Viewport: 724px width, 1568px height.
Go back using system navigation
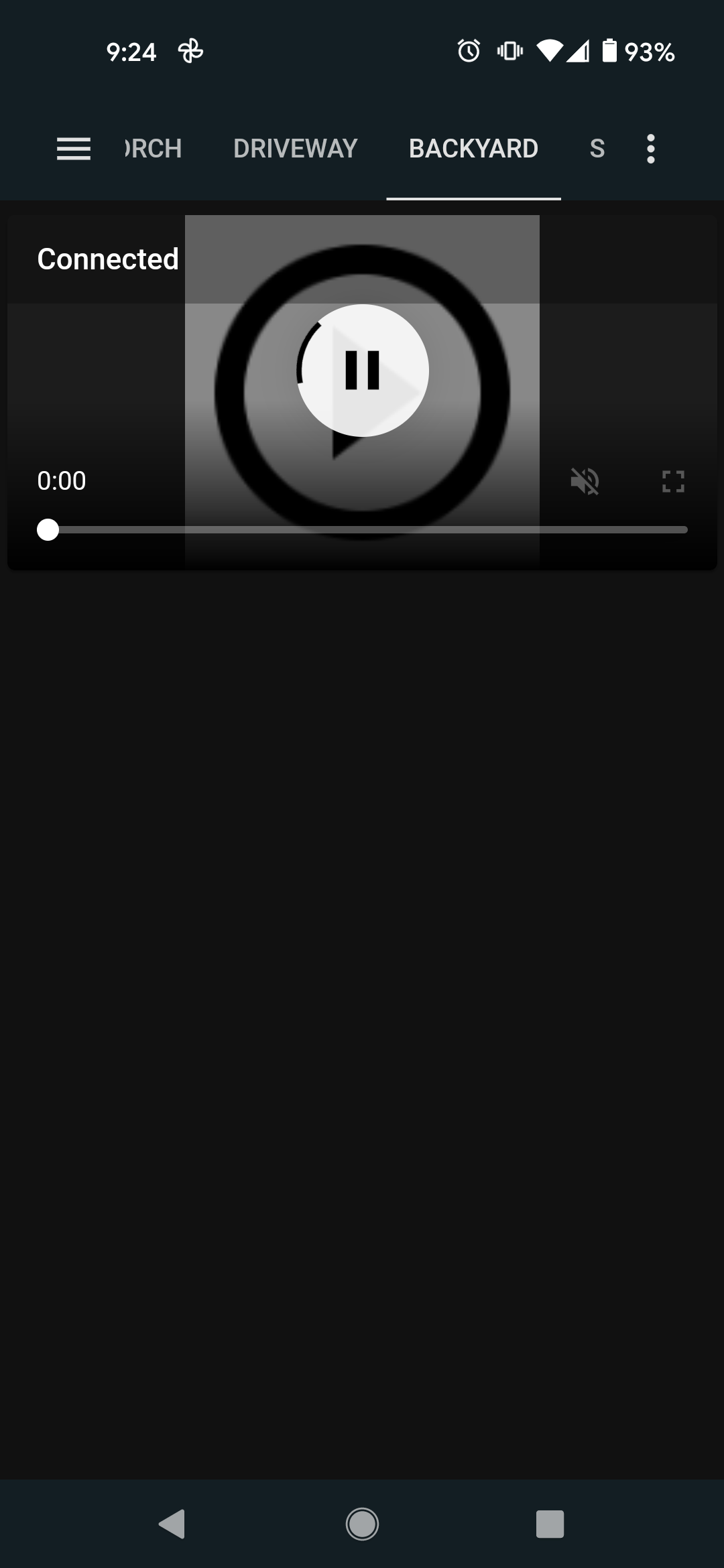coord(172,1524)
